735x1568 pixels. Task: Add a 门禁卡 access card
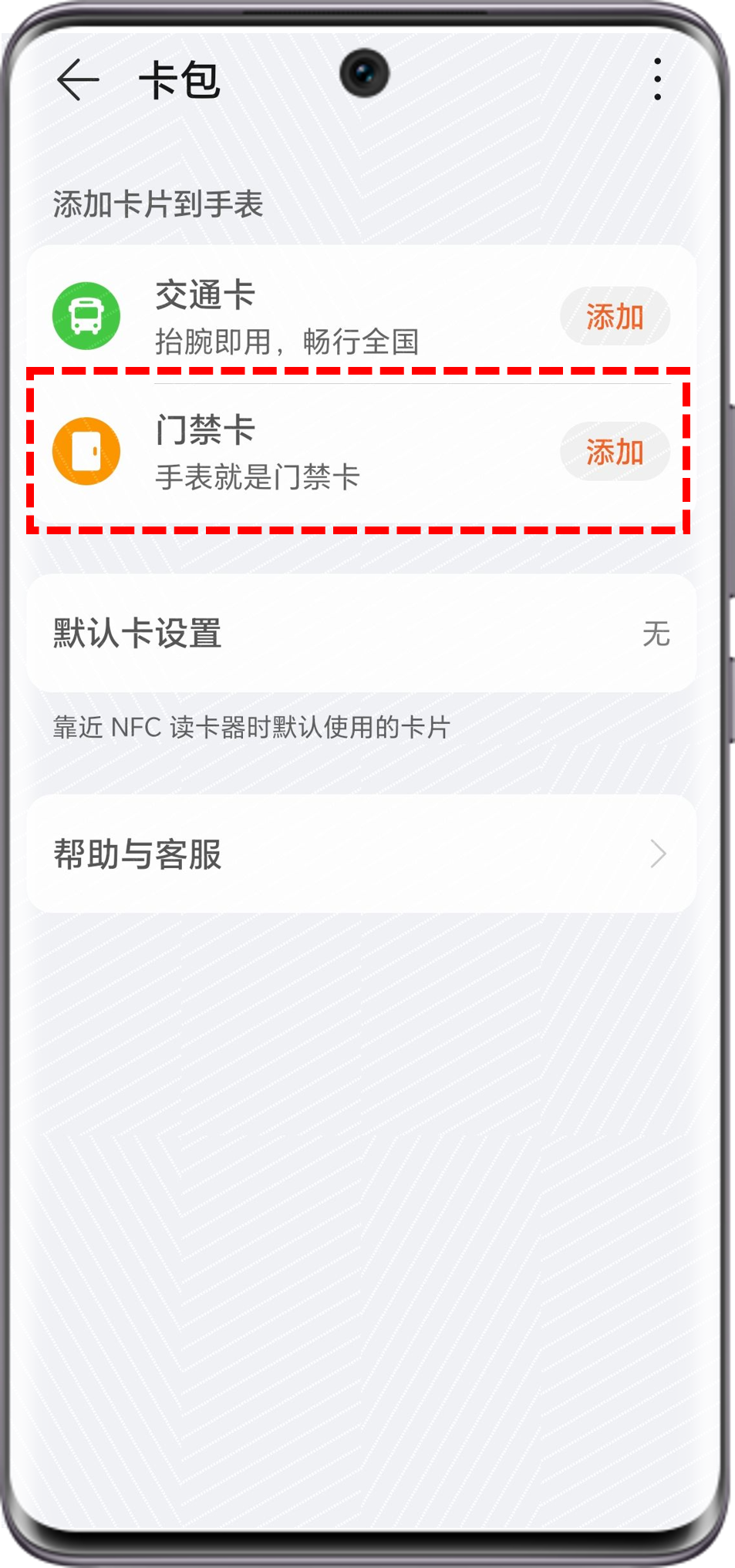(614, 453)
